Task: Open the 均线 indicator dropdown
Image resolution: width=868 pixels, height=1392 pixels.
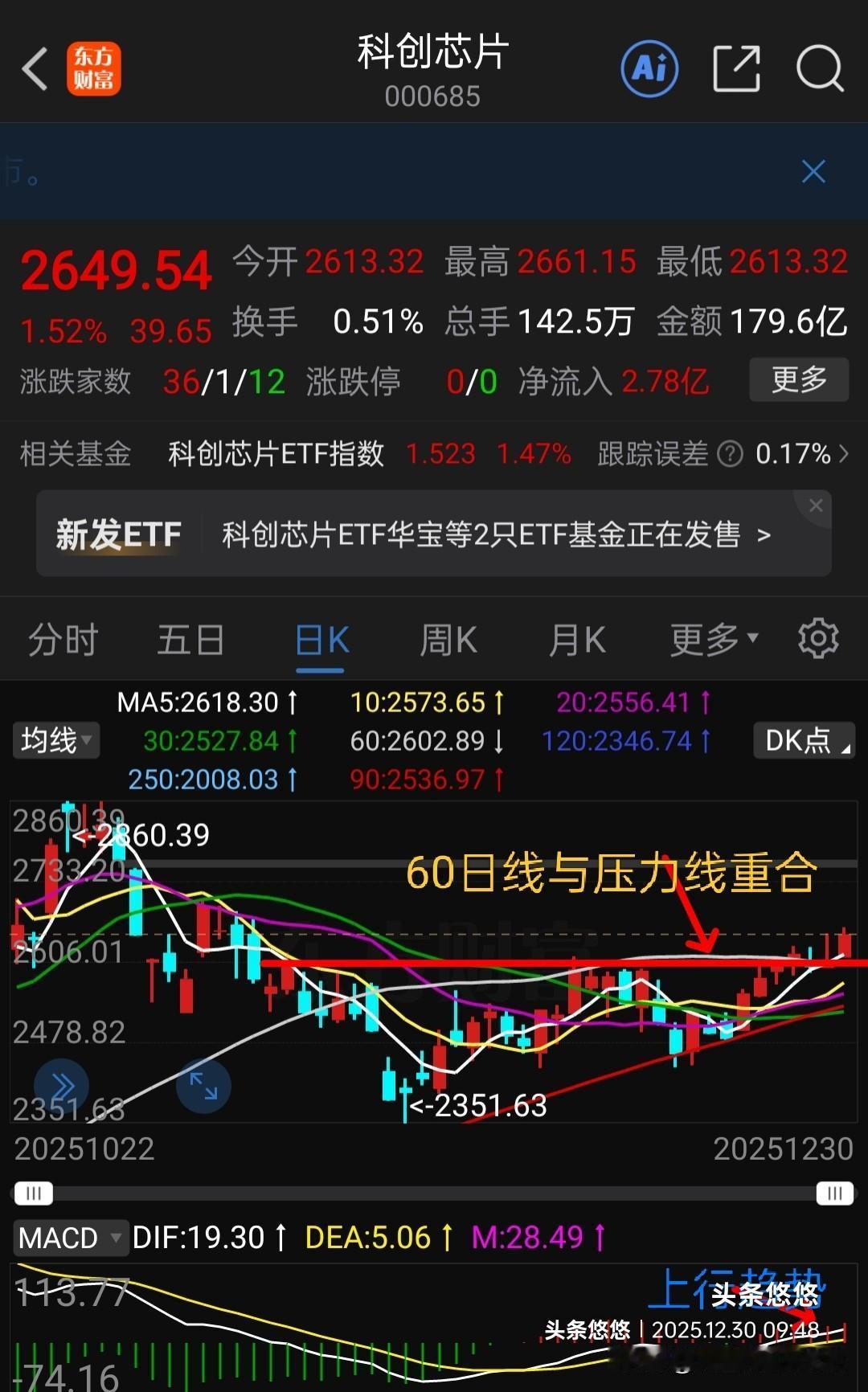Action: point(56,740)
